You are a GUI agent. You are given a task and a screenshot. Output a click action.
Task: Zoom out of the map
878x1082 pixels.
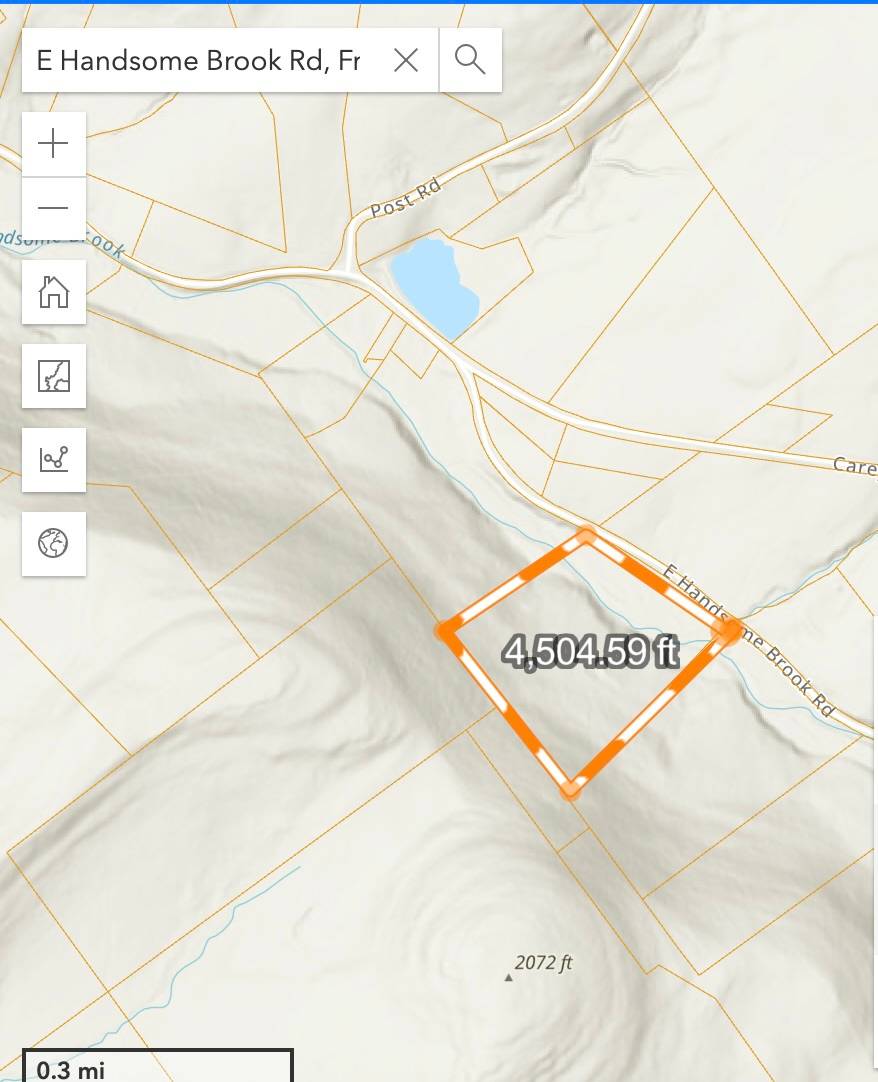tap(53, 208)
